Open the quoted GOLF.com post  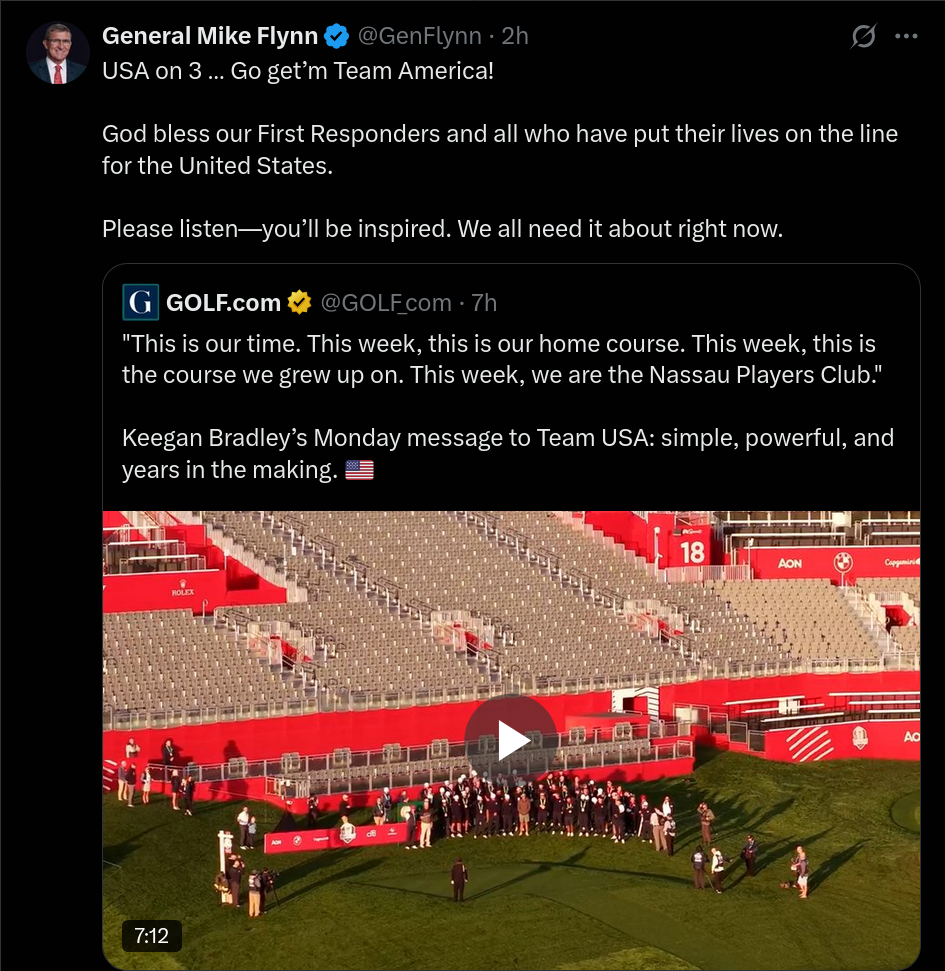pos(508,391)
